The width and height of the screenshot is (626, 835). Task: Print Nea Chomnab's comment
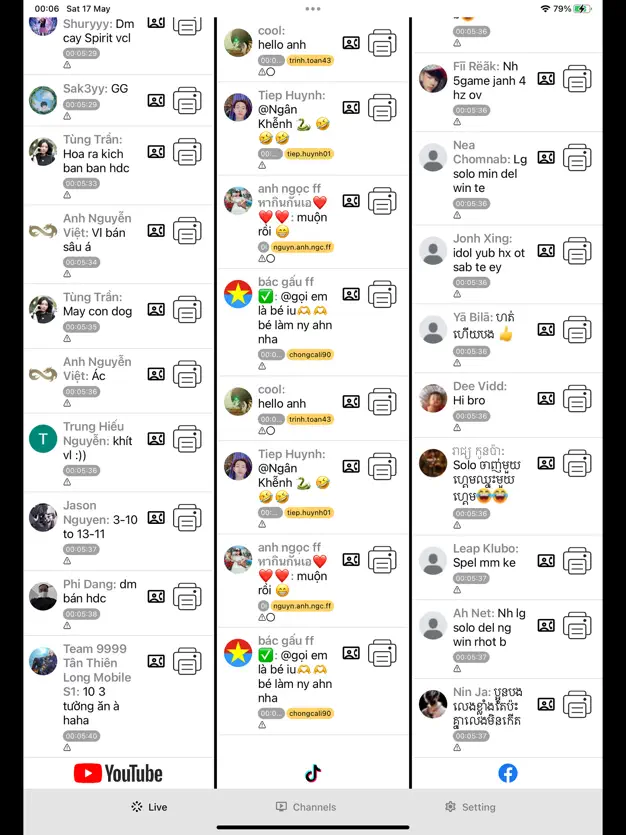tap(577, 157)
